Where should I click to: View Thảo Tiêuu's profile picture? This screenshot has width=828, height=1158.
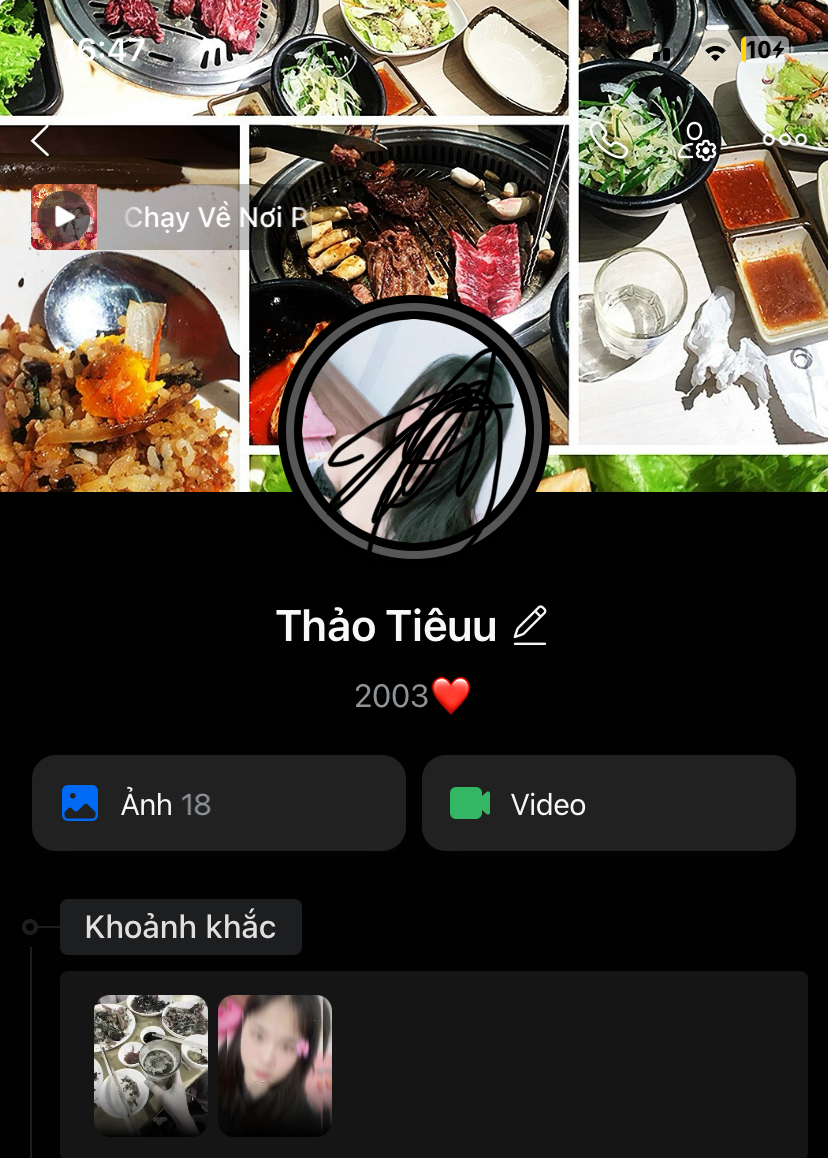pyautogui.click(x=414, y=426)
